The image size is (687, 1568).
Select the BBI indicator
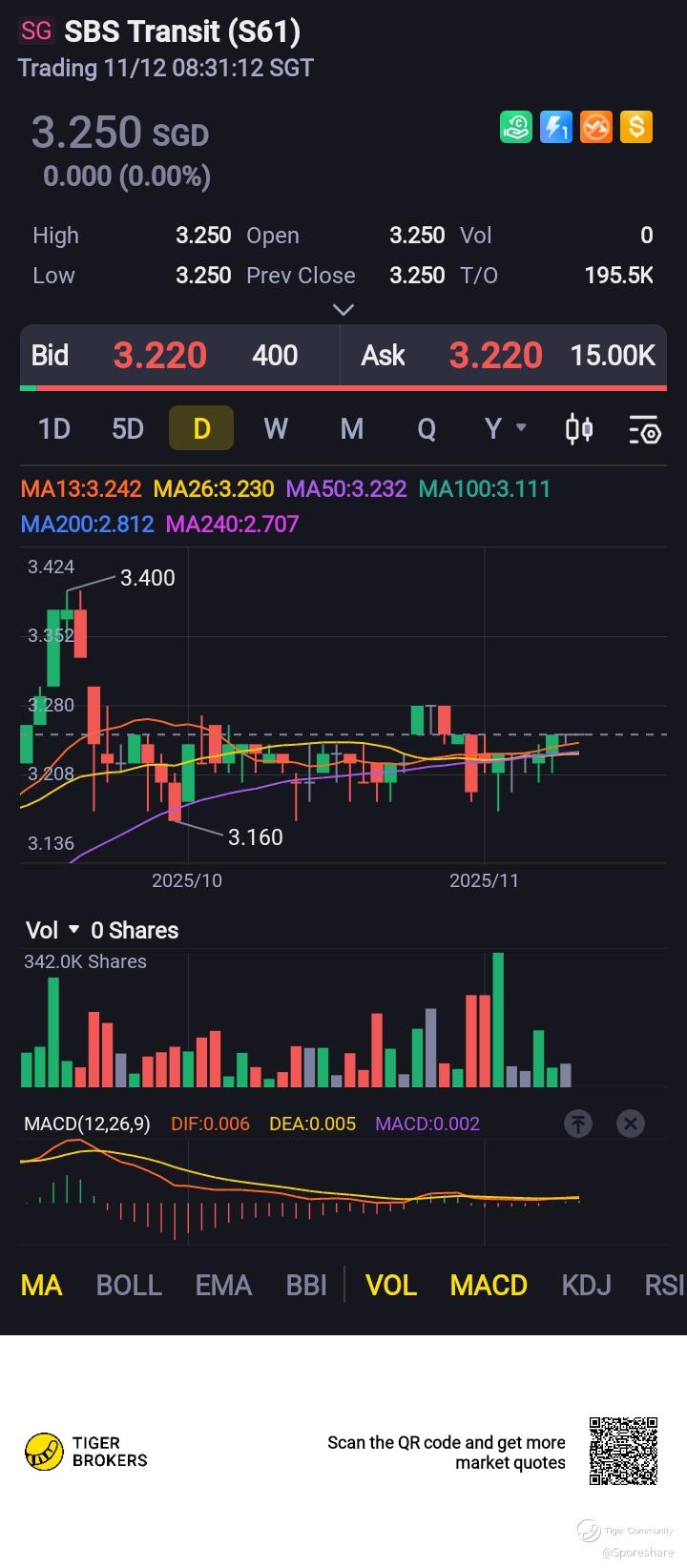[306, 1285]
